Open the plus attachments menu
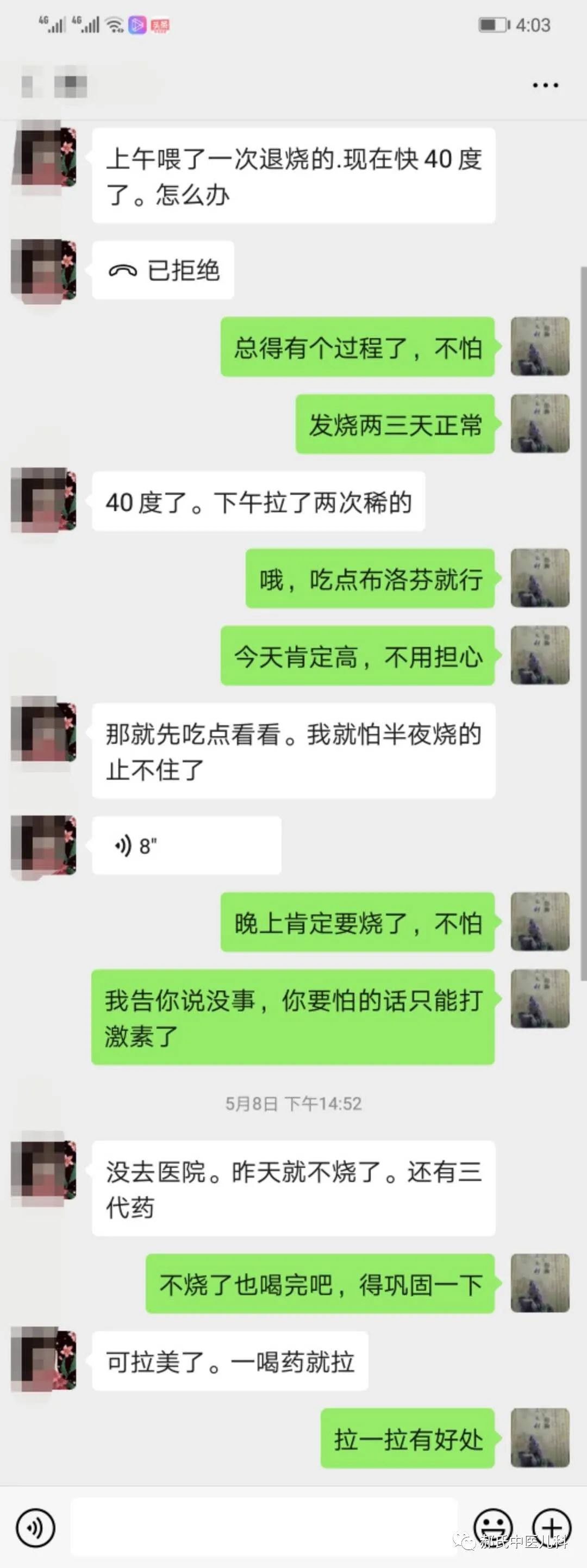587x1568 pixels. tap(552, 1526)
